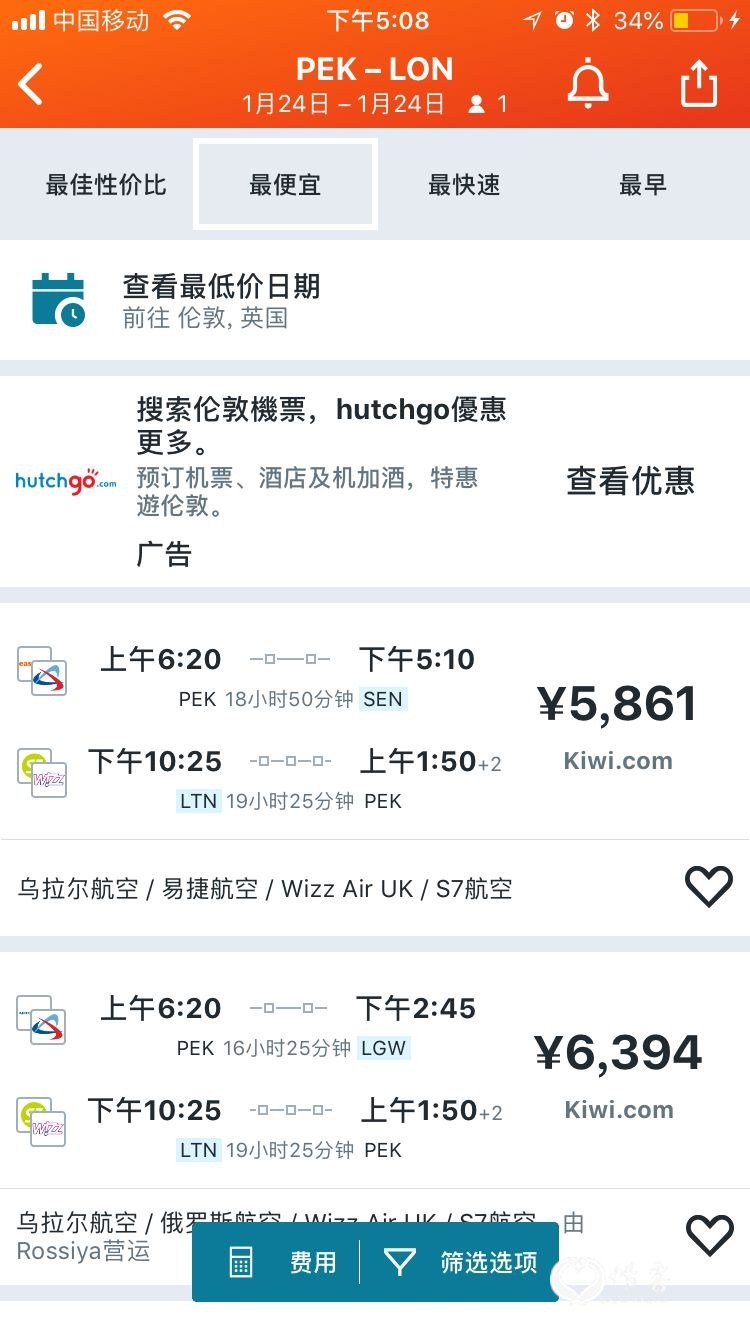Open the ¥6,394 Kiwi.com flight
Screen dimensions: 750x1334
618,1070
